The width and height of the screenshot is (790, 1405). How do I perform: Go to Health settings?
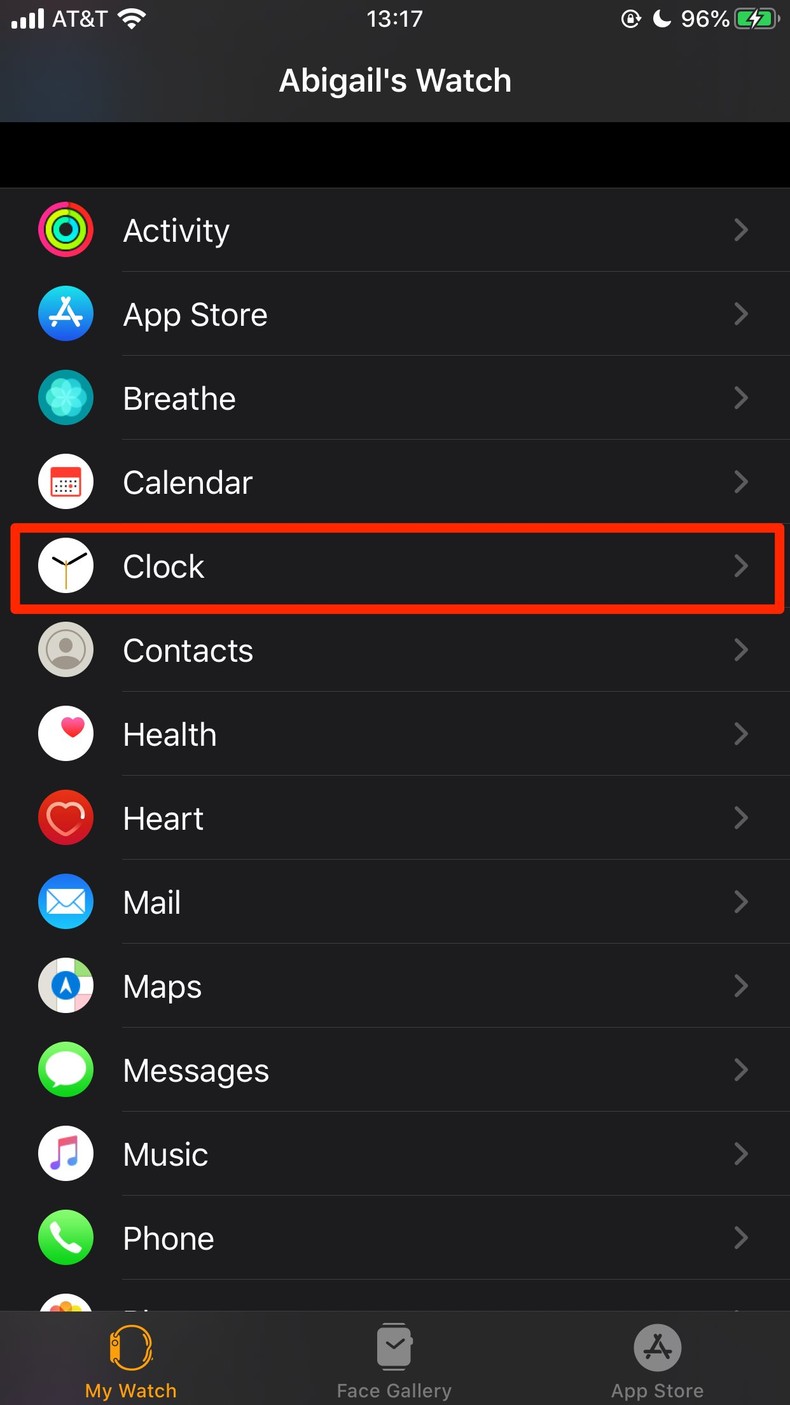pos(395,734)
